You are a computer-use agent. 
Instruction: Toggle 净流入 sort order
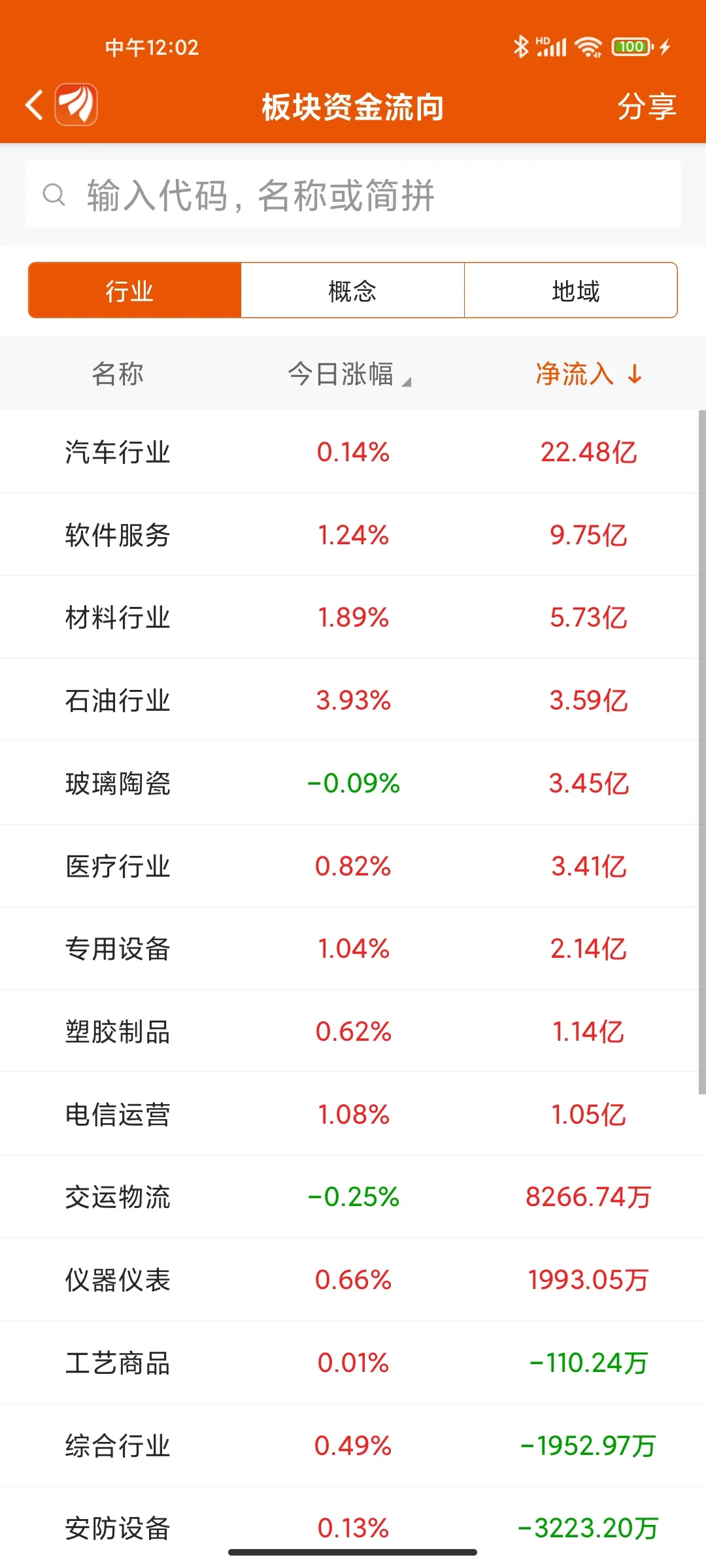[x=588, y=374]
